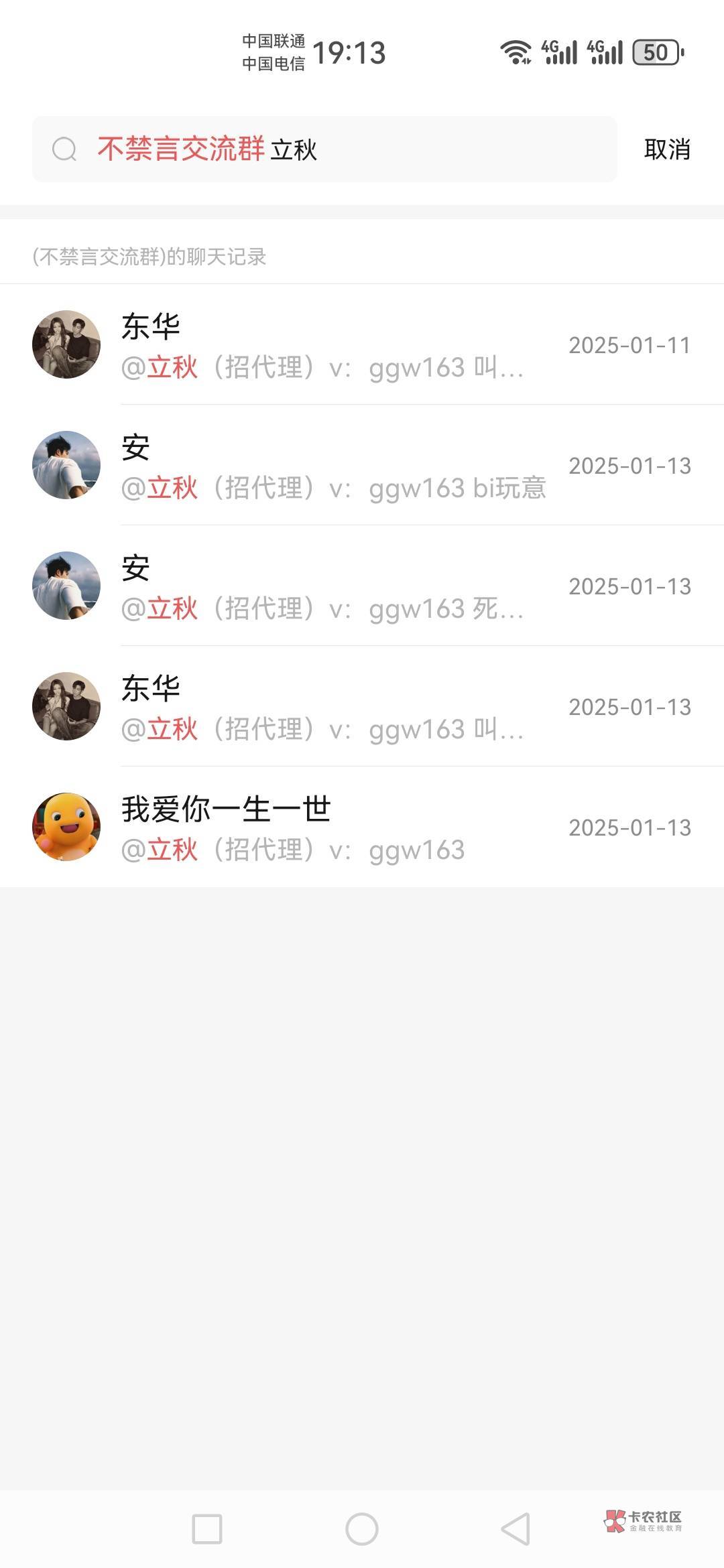
Task: Go back using the system back button
Action: 516,1529
